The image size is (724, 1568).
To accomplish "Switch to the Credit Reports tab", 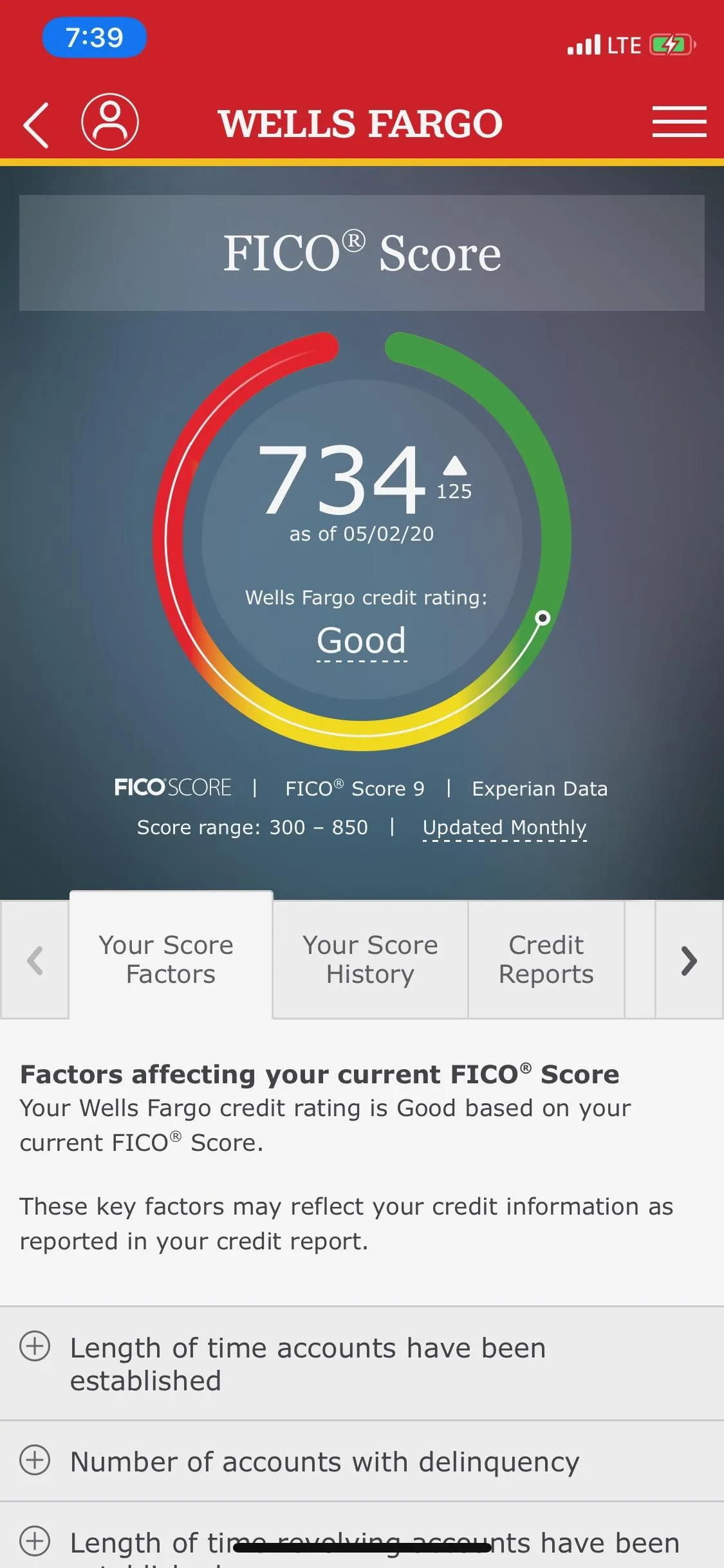I will point(546,959).
